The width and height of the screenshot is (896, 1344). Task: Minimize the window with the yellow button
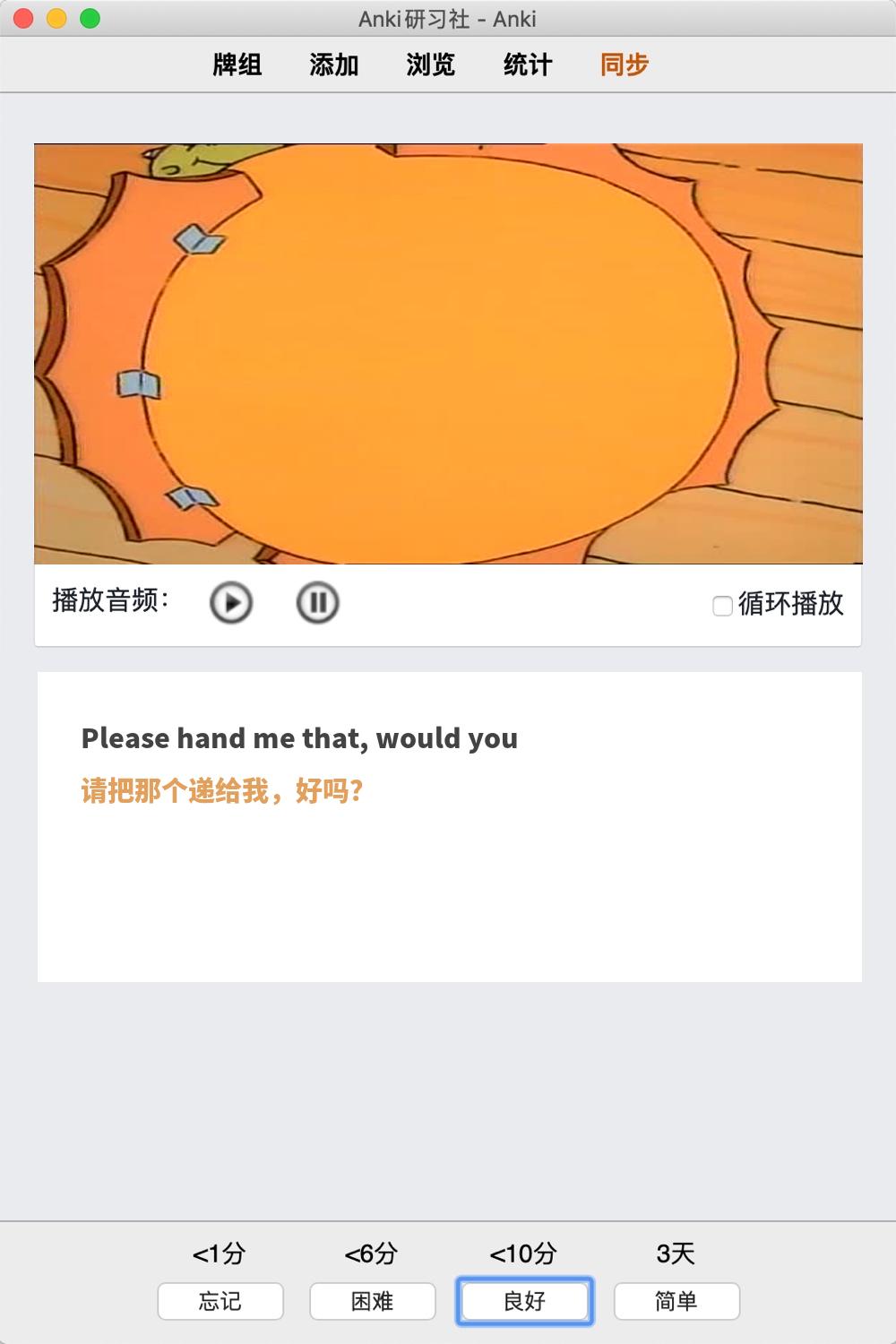point(56,18)
